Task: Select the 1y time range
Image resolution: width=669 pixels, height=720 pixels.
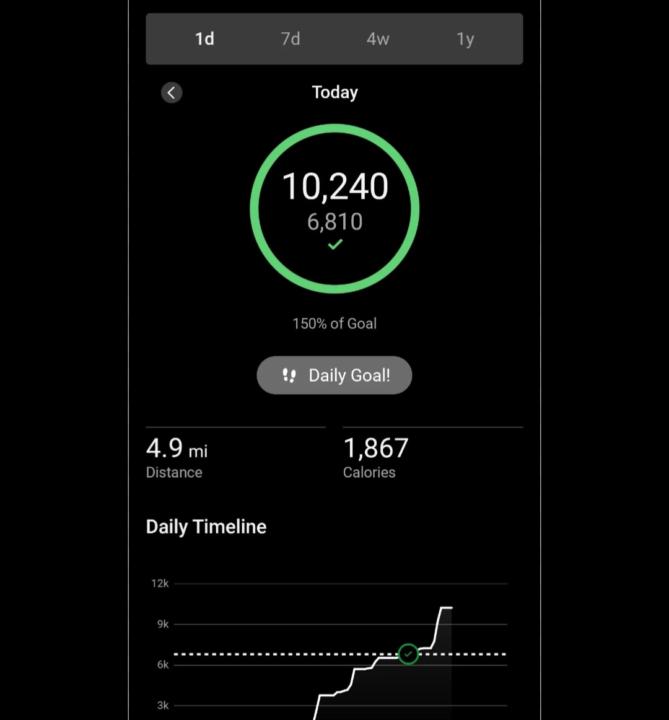Action: [465, 39]
